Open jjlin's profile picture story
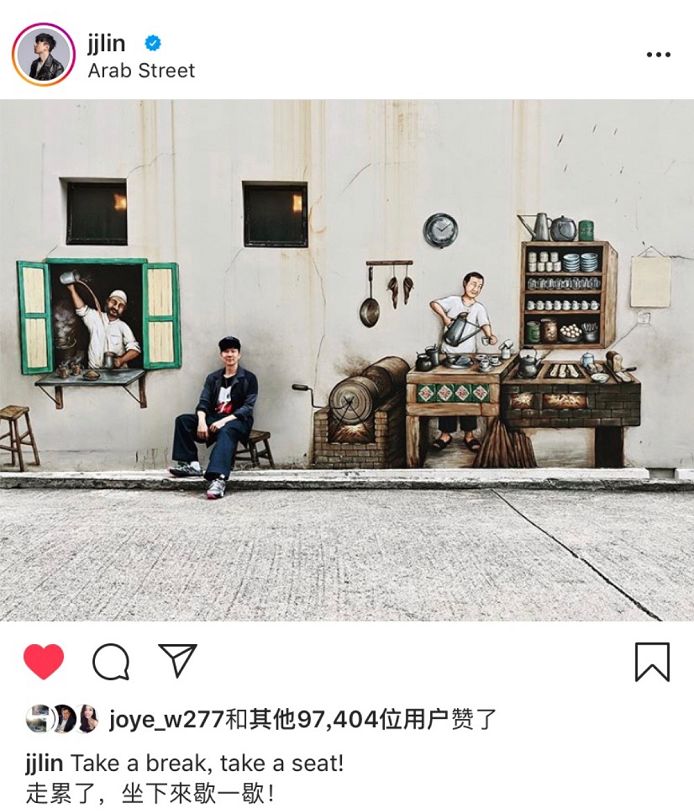This screenshot has width=694, height=811. click(44, 54)
